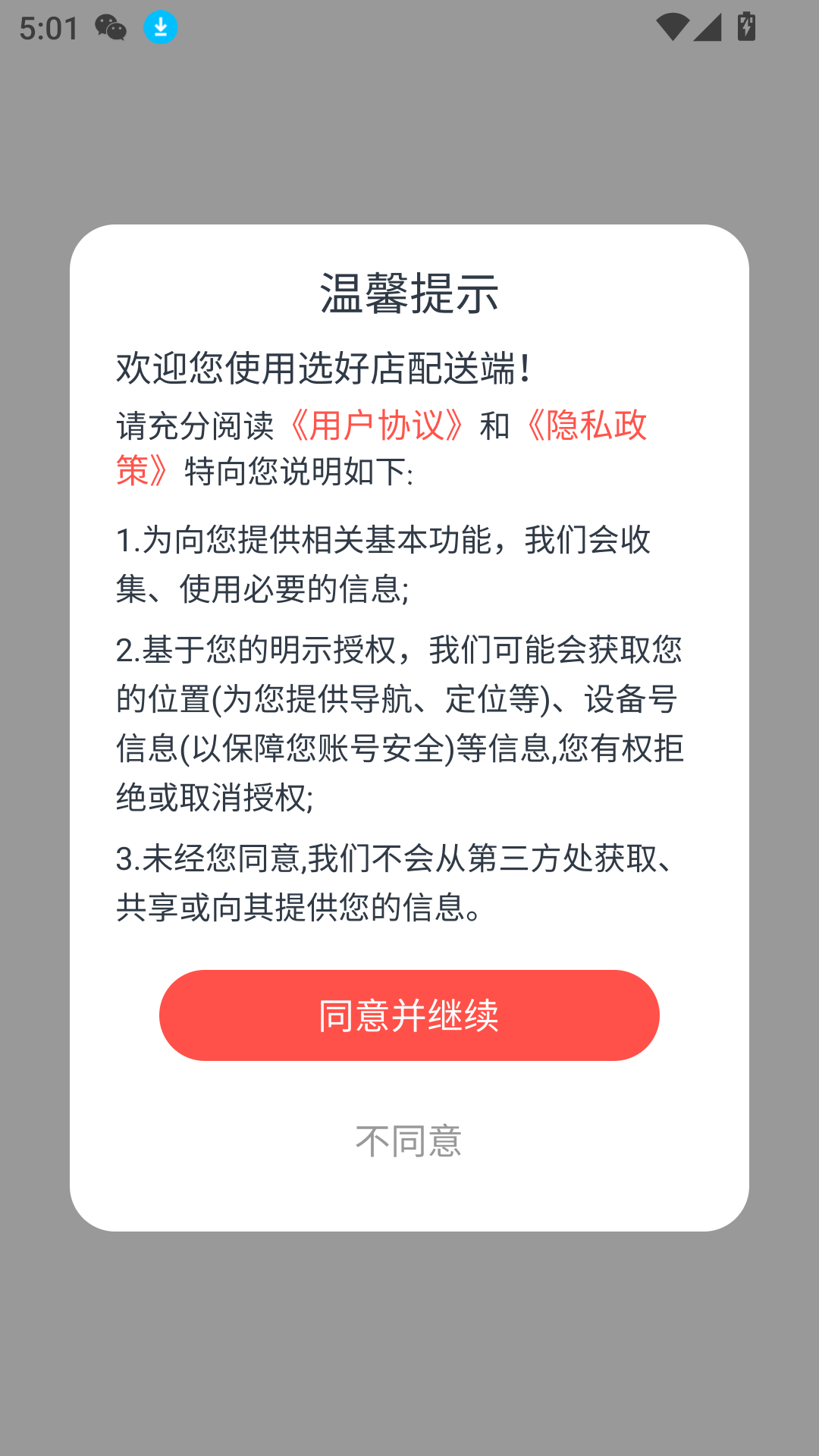The width and height of the screenshot is (819, 1456).
Task: Tap the 同意并继续 button
Action: [409, 1015]
